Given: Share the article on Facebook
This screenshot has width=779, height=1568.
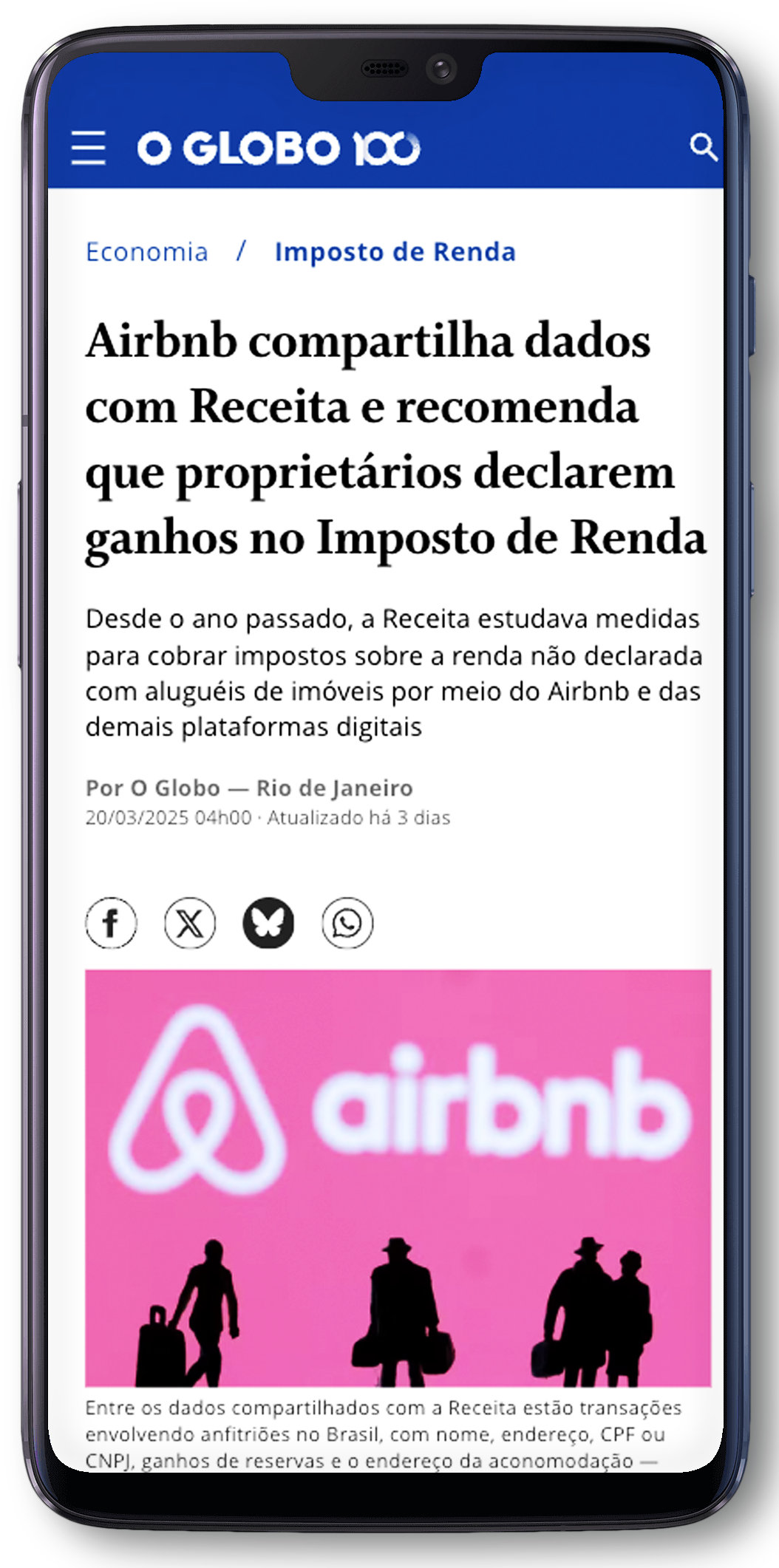Looking at the screenshot, I should tap(111, 923).
